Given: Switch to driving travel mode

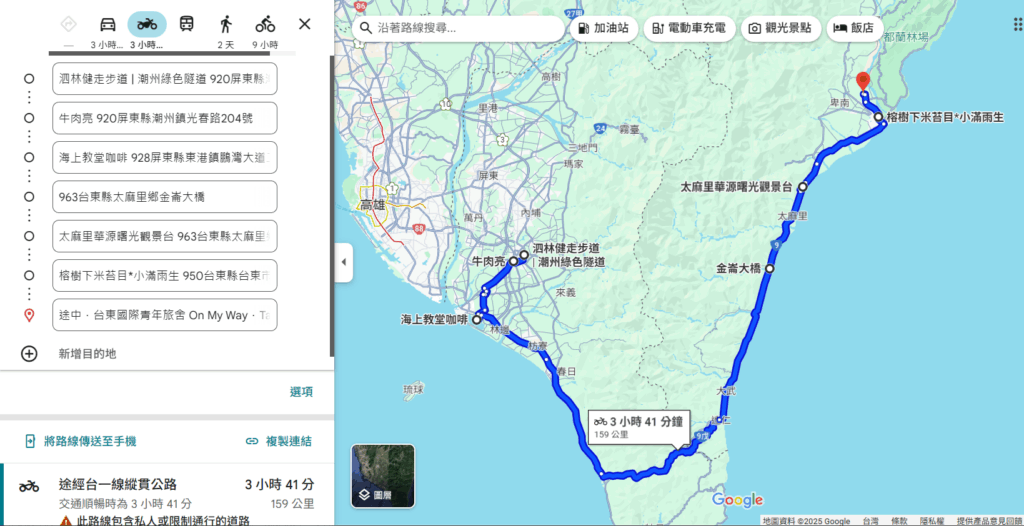Looking at the screenshot, I should [107, 24].
